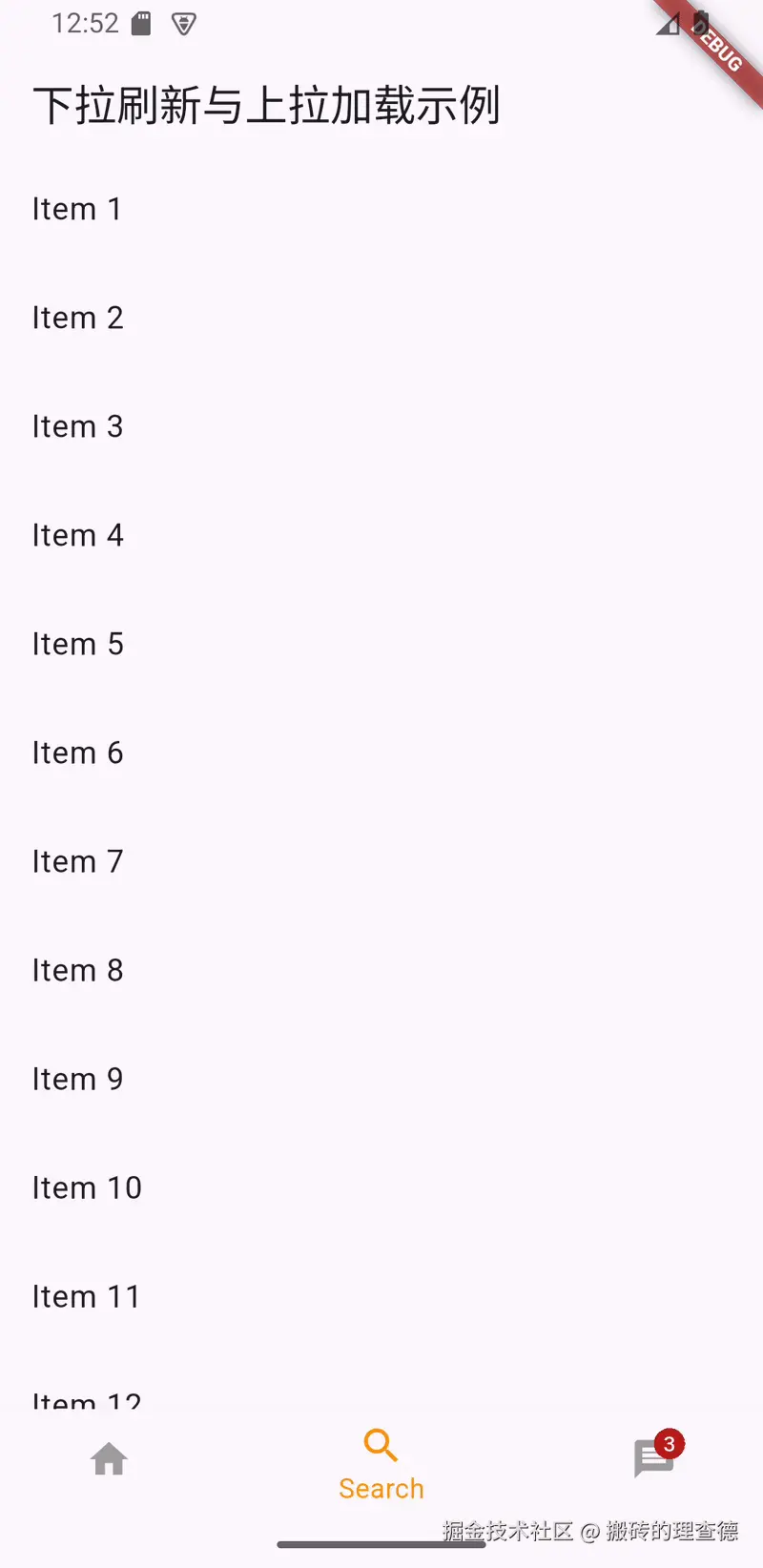
Task: Select Item 10 in the list
Action: tap(87, 1187)
